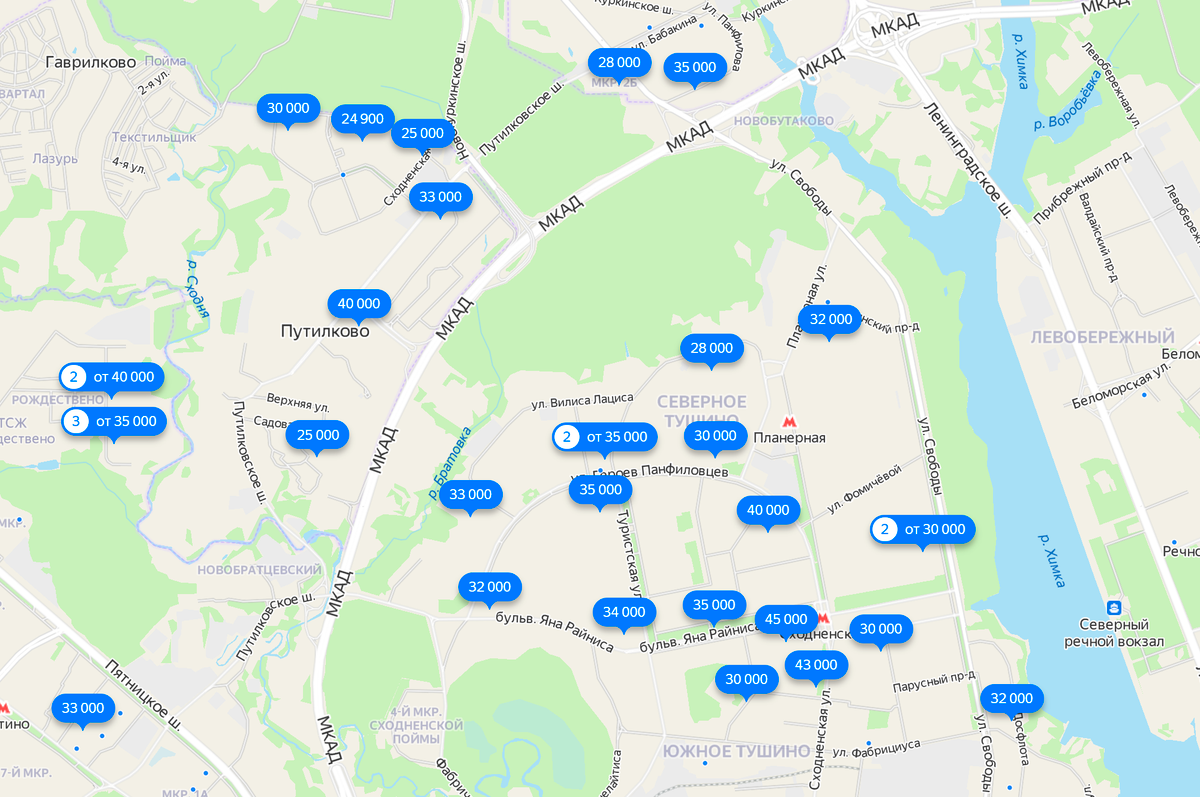The image size is (1200, 797).
Task: Tap the 43 000 price pin
Action: click(x=816, y=665)
